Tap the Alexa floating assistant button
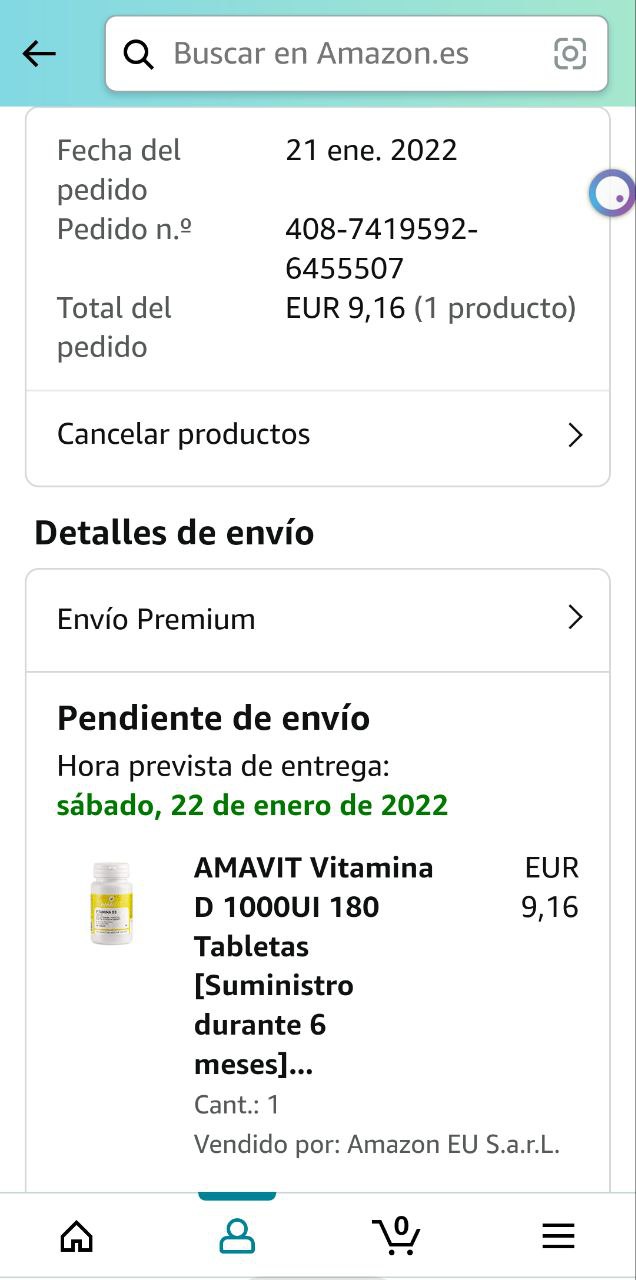 [612, 194]
